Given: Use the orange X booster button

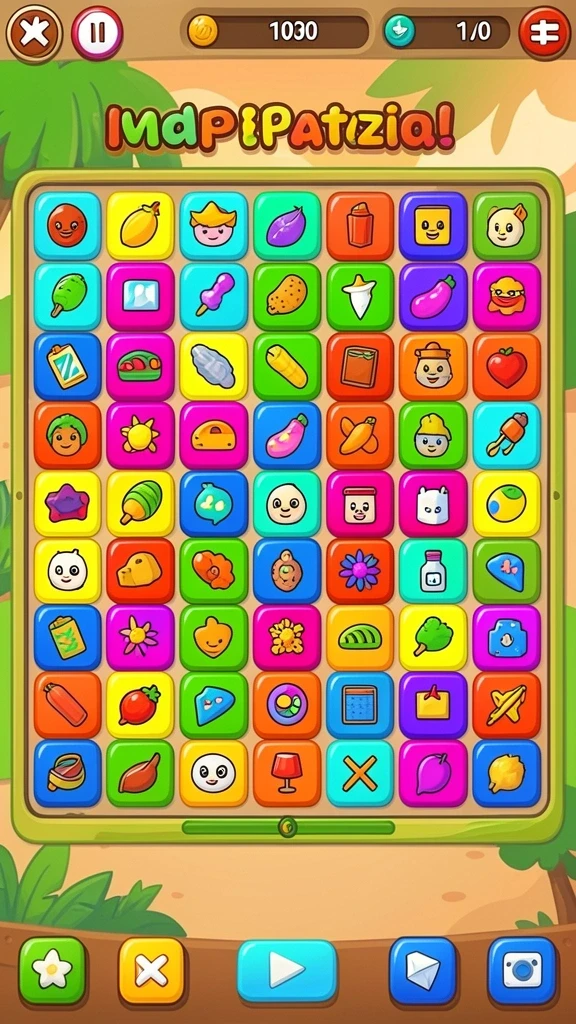Looking at the screenshot, I should 152,970.
